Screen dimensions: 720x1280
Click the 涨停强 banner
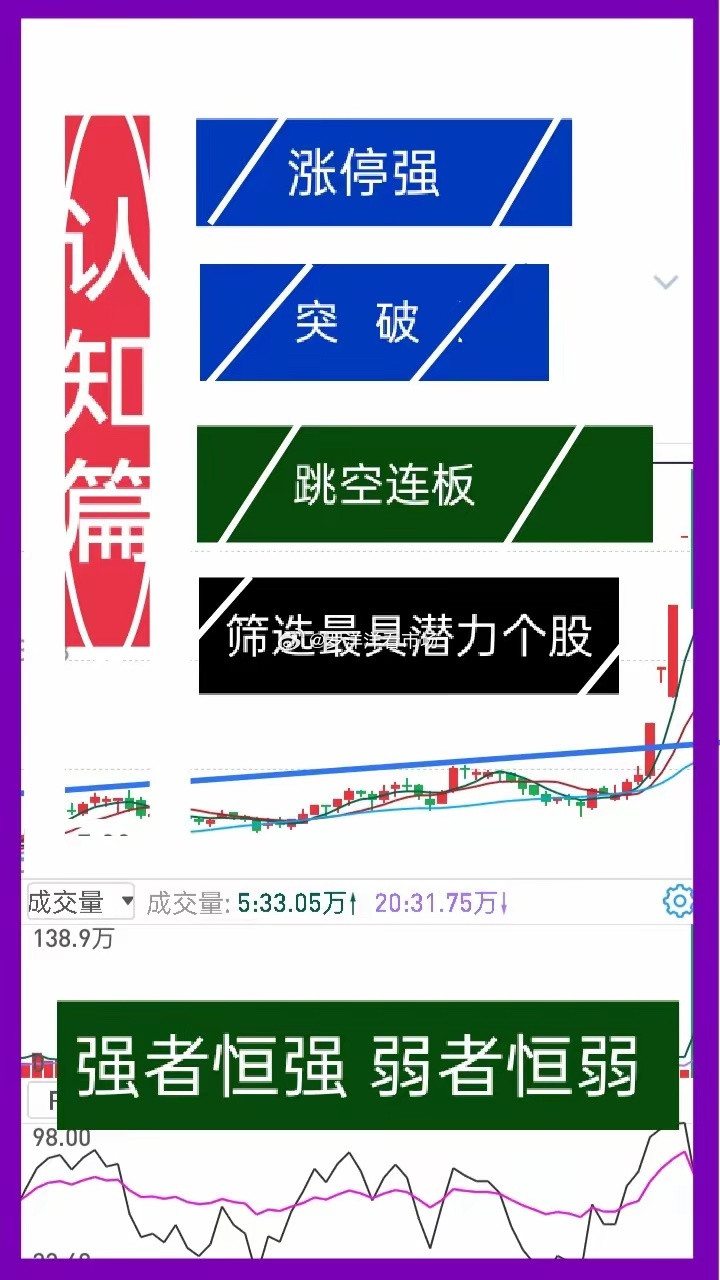383,171
